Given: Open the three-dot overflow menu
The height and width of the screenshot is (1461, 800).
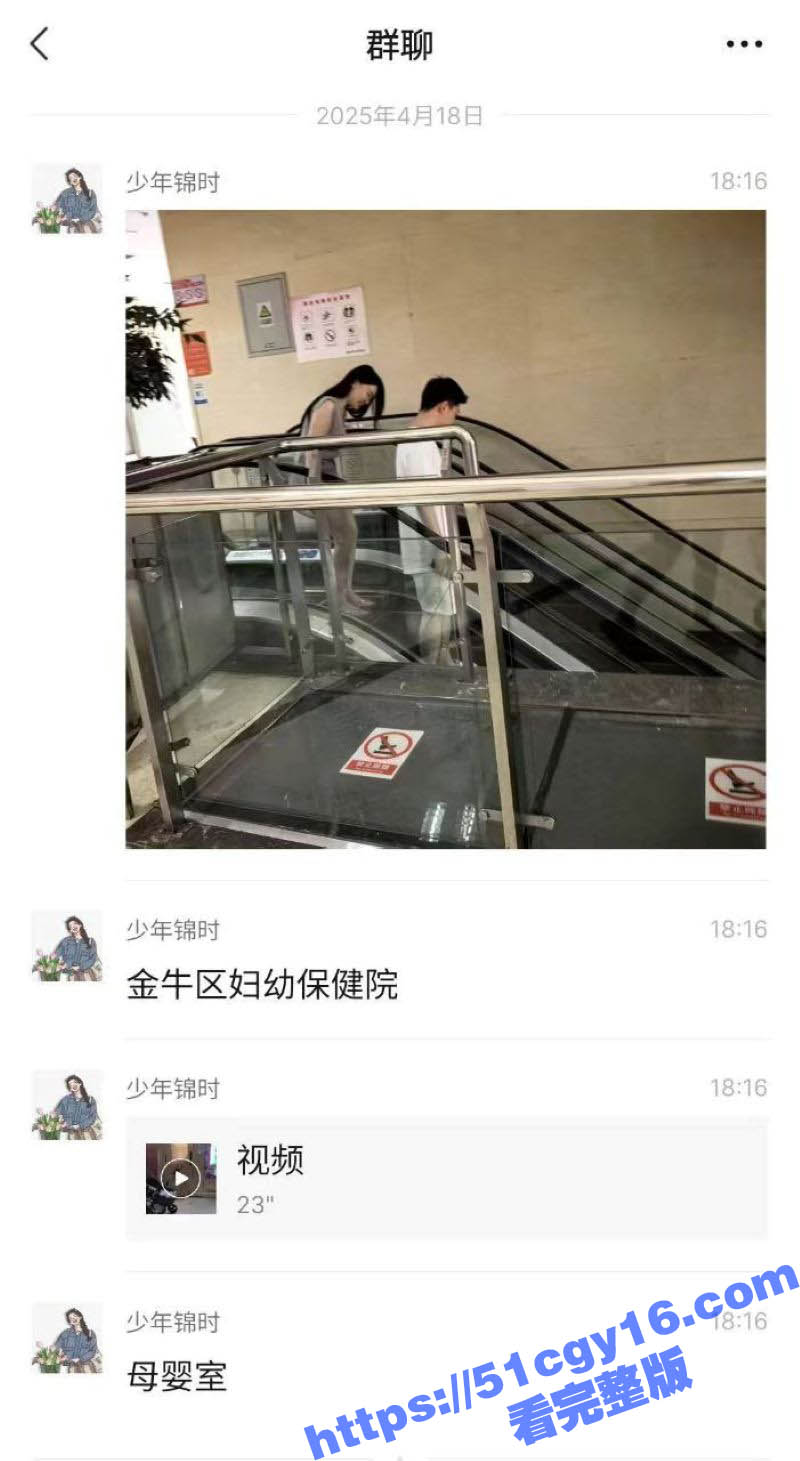Looking at the screenshot, I should pyautogui.click(x=744, y=44).
